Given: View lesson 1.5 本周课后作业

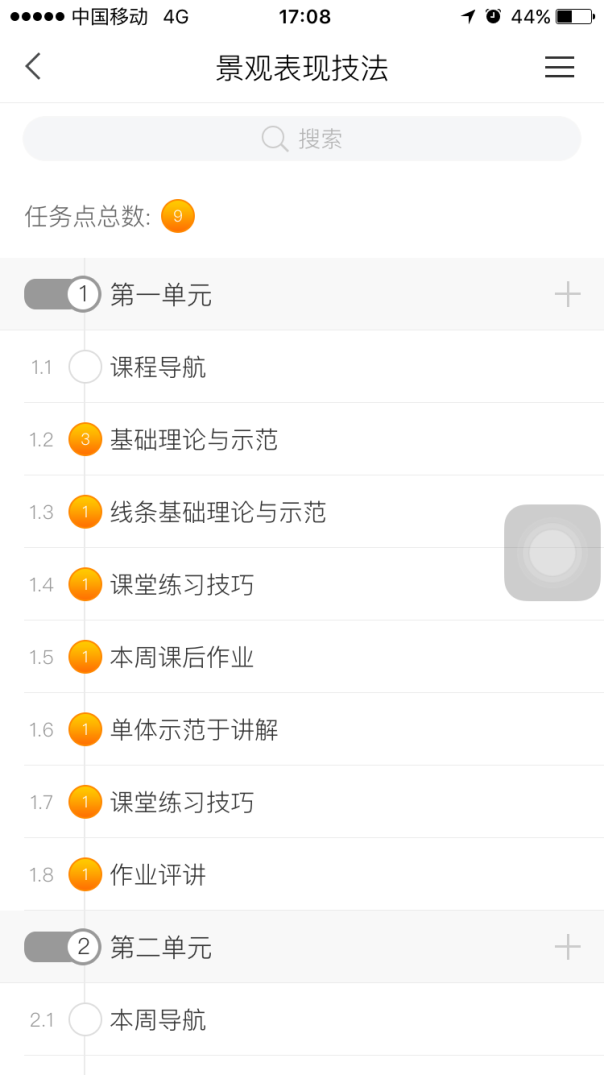Looking at the screenshot, I should click(x=182, y=657).
